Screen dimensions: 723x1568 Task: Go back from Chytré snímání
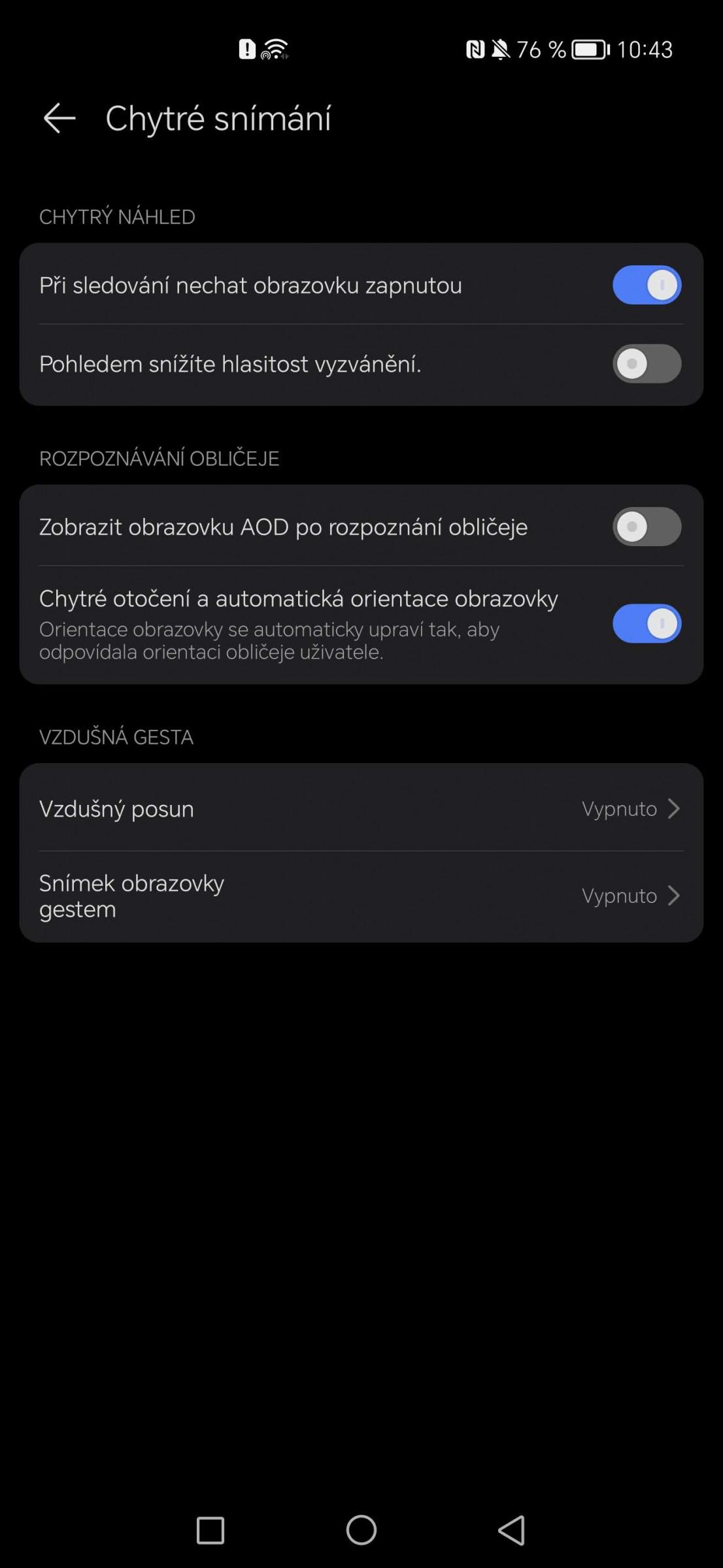[59, 118]
